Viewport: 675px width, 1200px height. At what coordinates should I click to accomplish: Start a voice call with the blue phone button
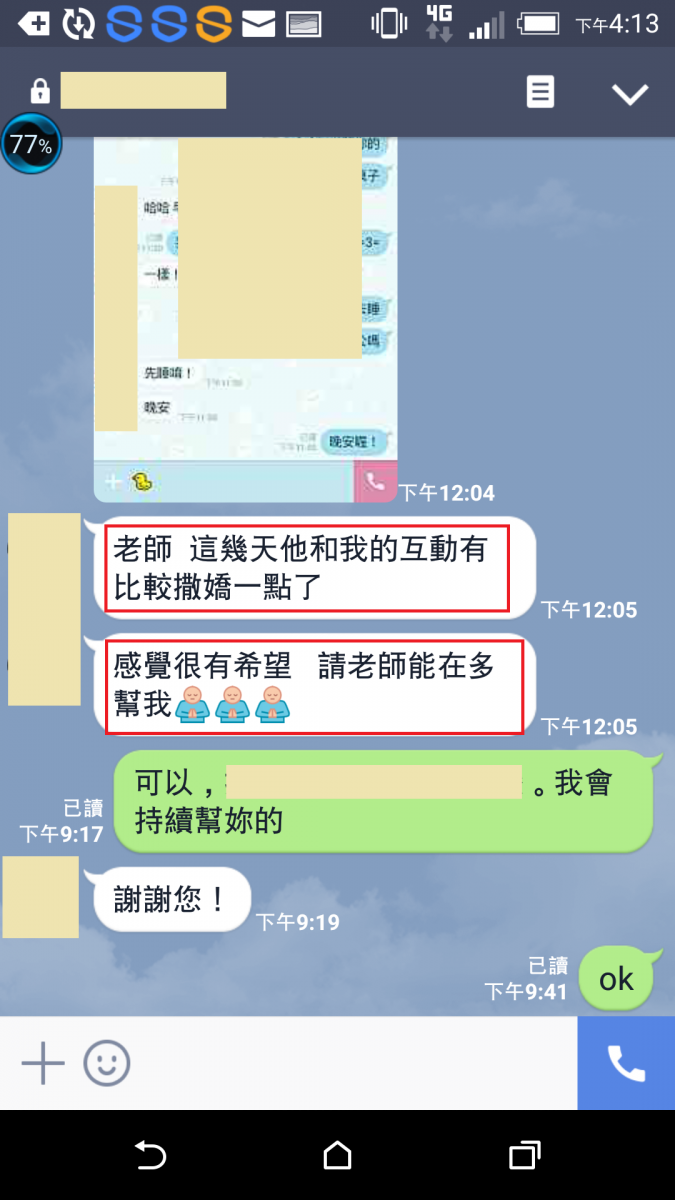(626, 1063)
